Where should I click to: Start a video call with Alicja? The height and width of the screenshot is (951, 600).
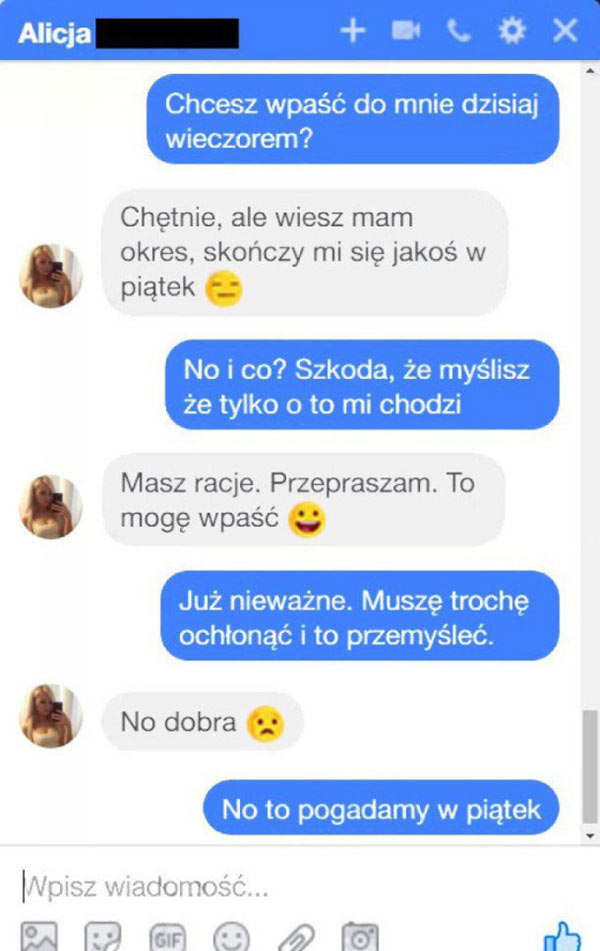406,31
